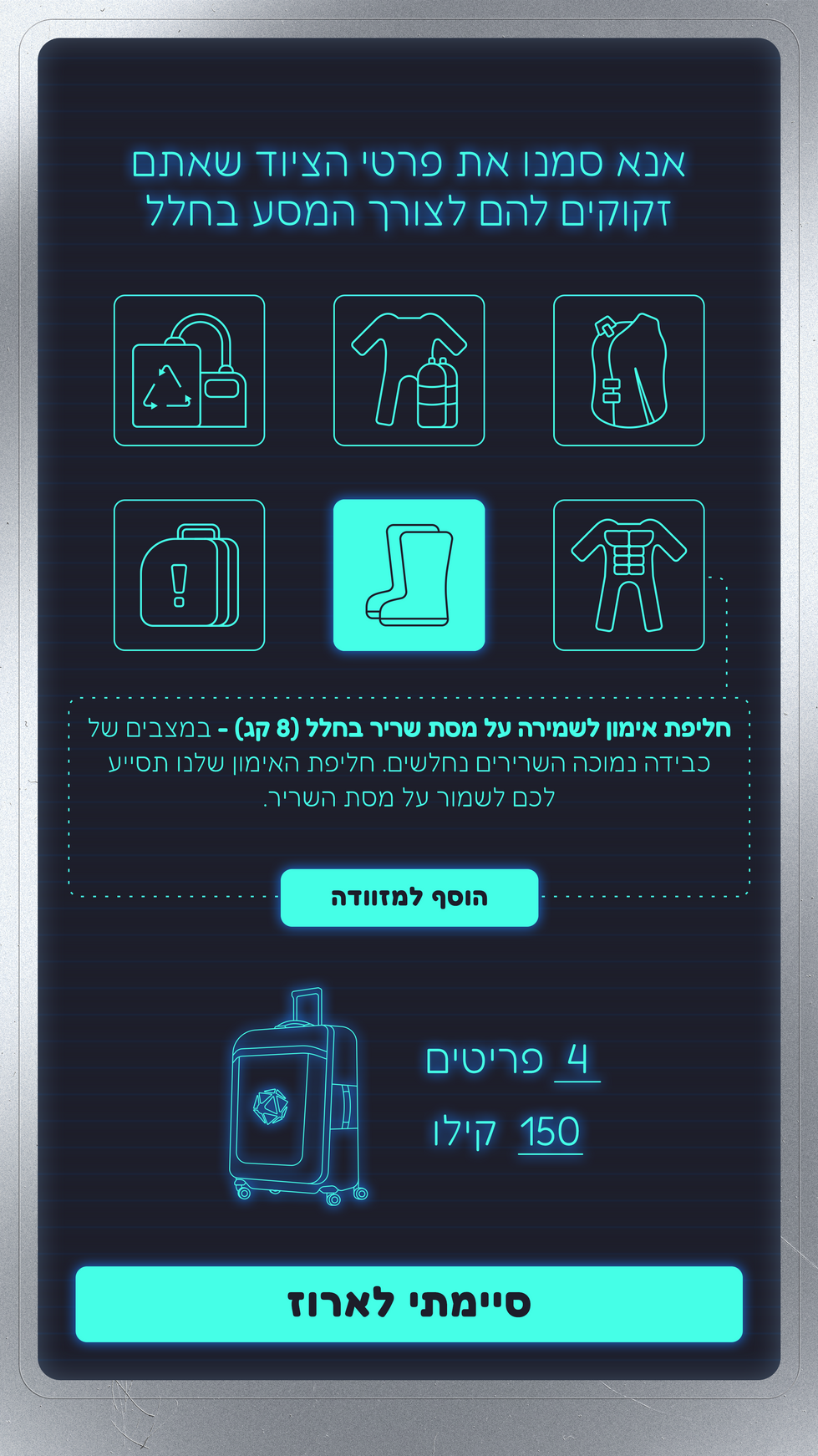Finish packing with סיימתי לארוז

(x=409, y=1304)
